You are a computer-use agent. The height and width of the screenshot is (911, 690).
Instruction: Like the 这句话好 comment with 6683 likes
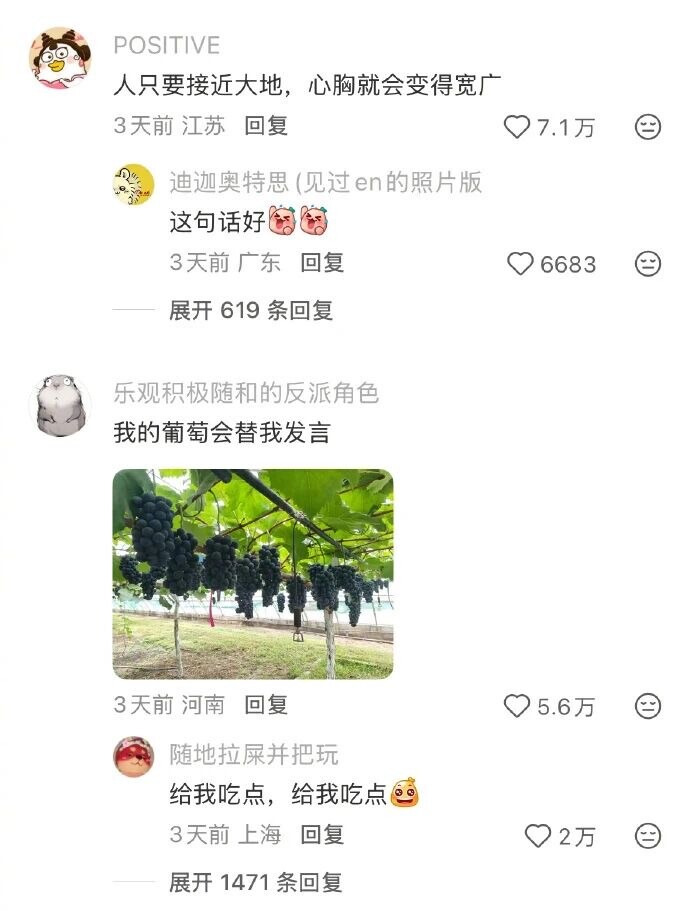tap(521, 264)
